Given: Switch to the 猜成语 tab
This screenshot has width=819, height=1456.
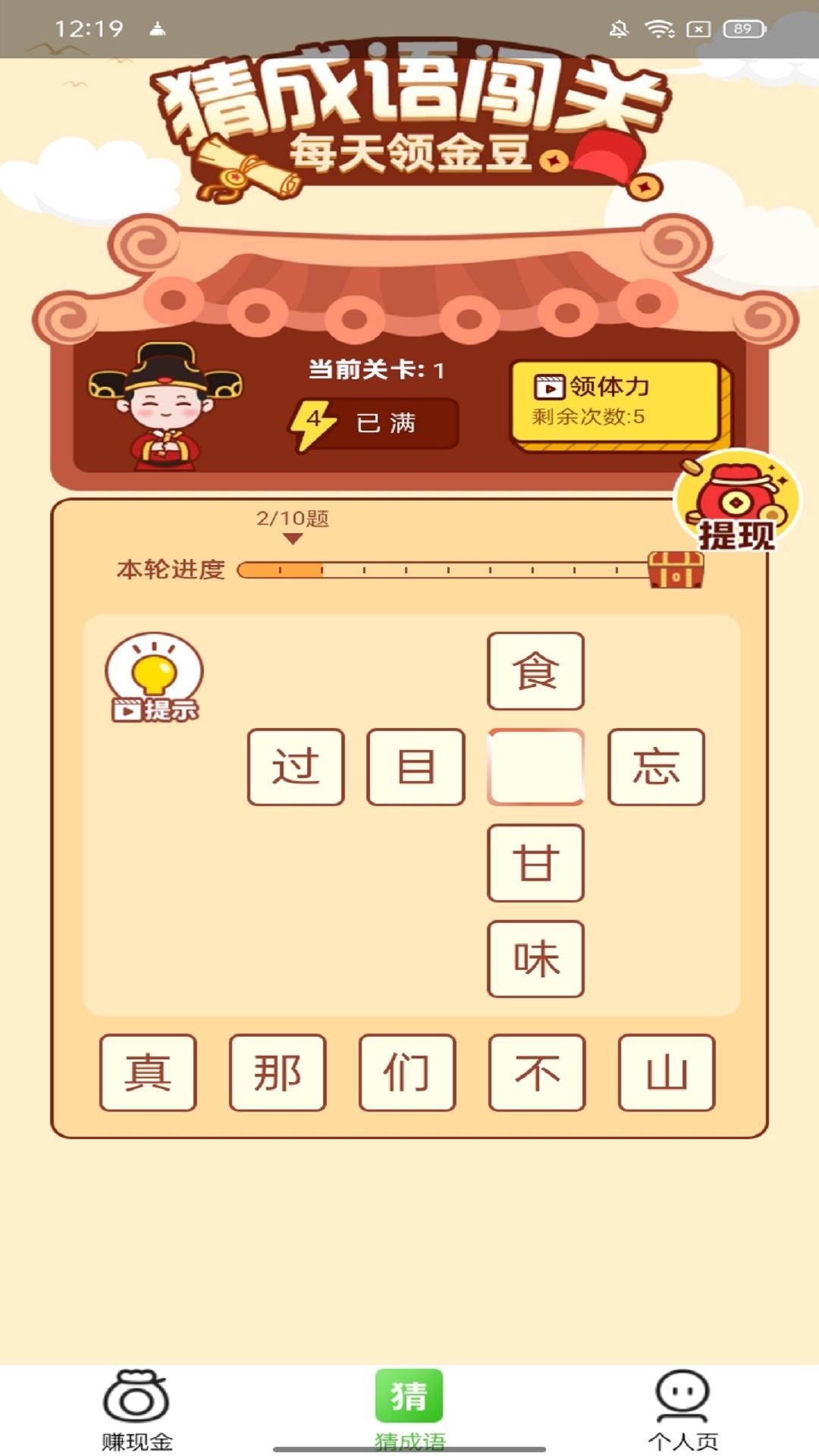Looking at the screenshot, I should [409, 1410].
